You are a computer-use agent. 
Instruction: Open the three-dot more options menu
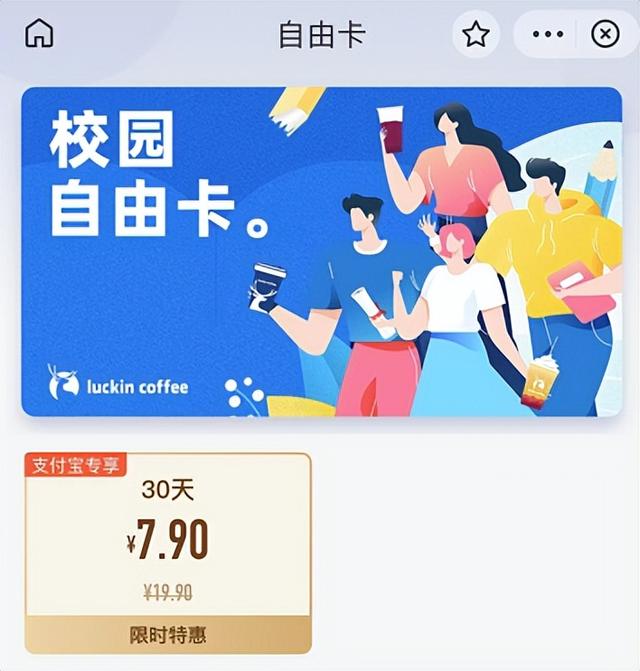pos(548,35)
